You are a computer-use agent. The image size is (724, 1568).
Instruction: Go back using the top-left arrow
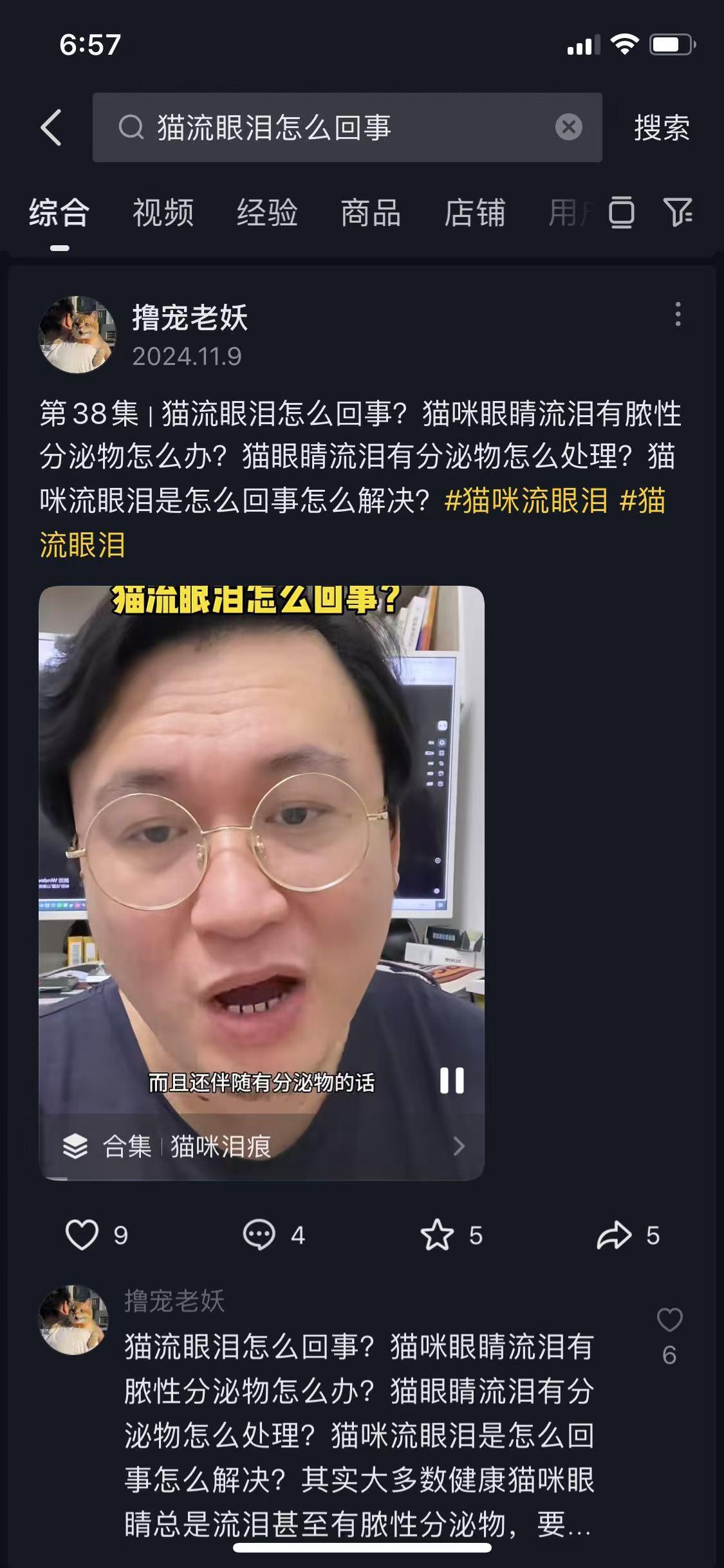[51, 127]
